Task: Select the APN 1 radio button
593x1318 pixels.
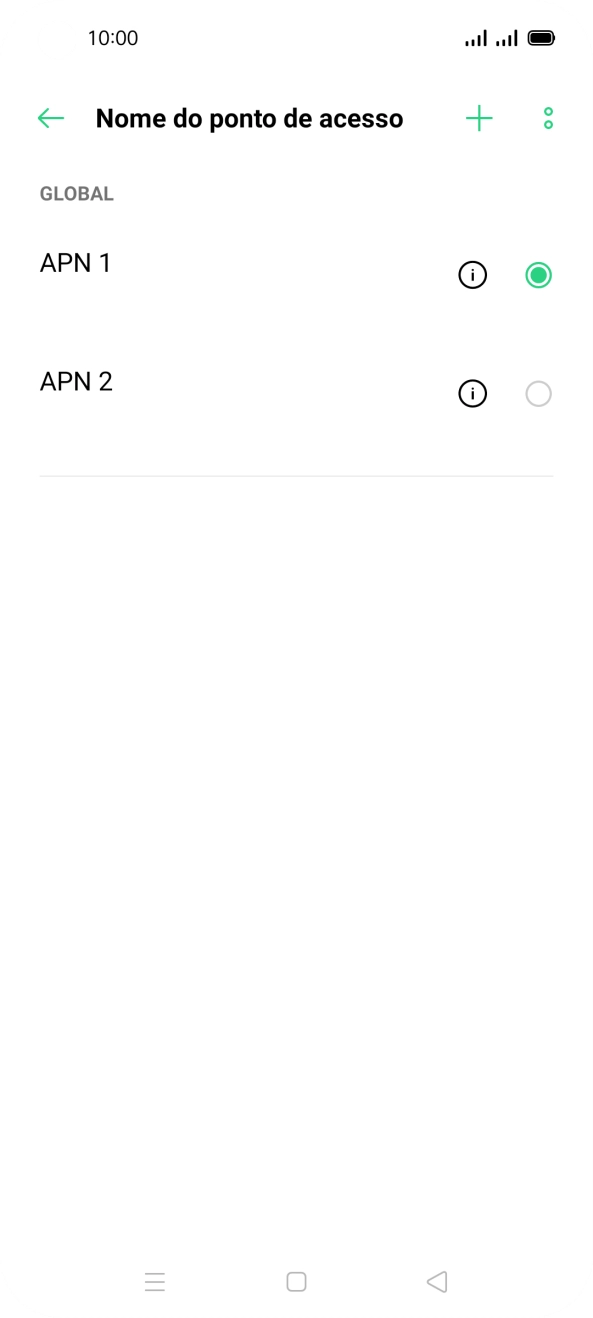Action: point(538,275)
